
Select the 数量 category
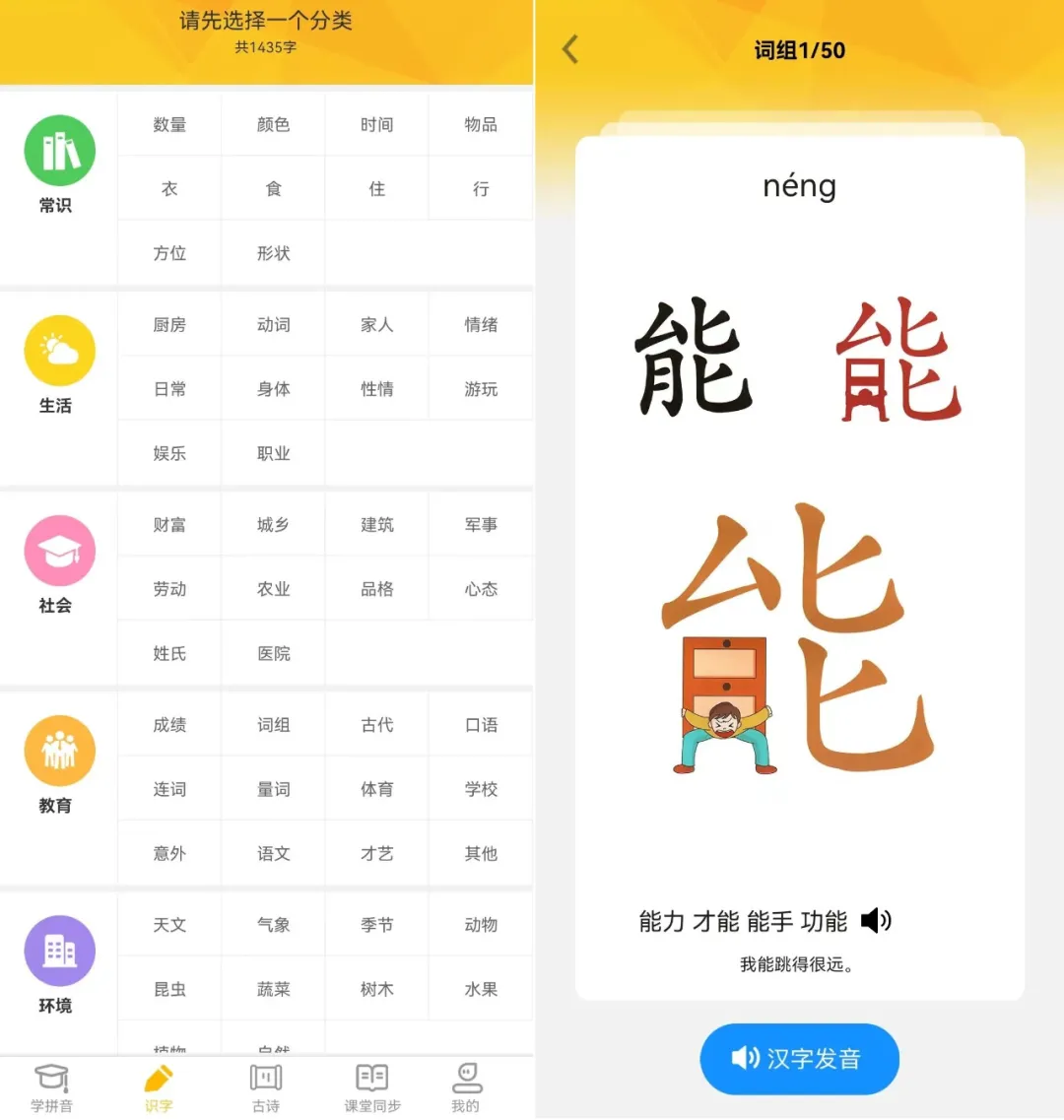pyautogui.click(x=169, y=125)
